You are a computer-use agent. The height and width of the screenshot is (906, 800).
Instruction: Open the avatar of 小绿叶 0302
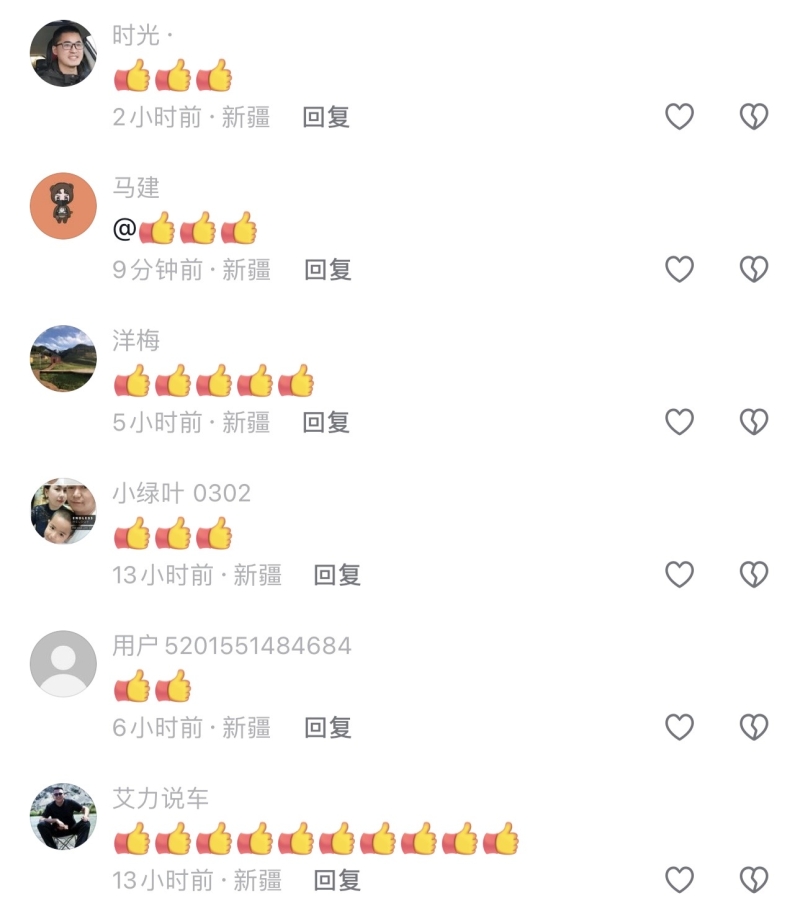click(x=63, y=511)
